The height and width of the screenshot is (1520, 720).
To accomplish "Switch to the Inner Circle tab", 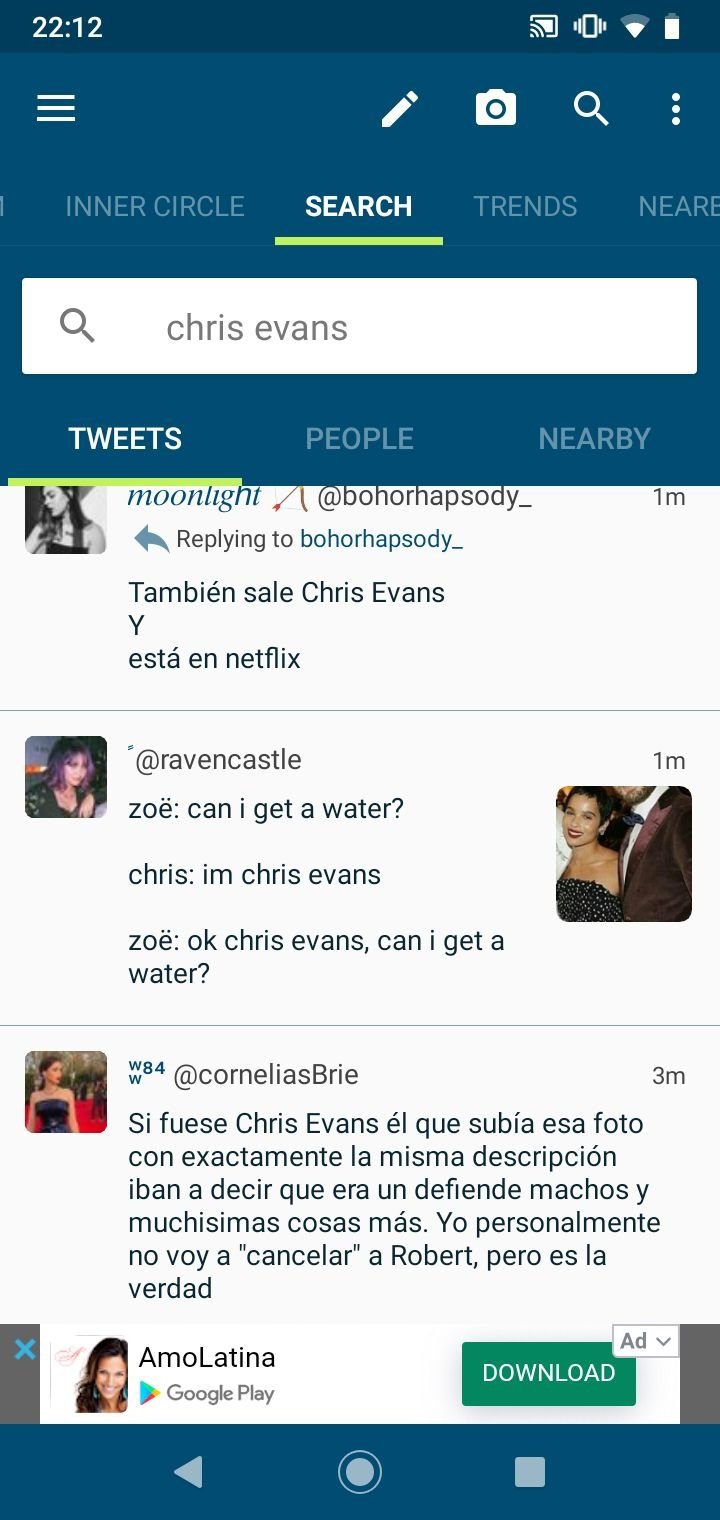I will point(155,206).
